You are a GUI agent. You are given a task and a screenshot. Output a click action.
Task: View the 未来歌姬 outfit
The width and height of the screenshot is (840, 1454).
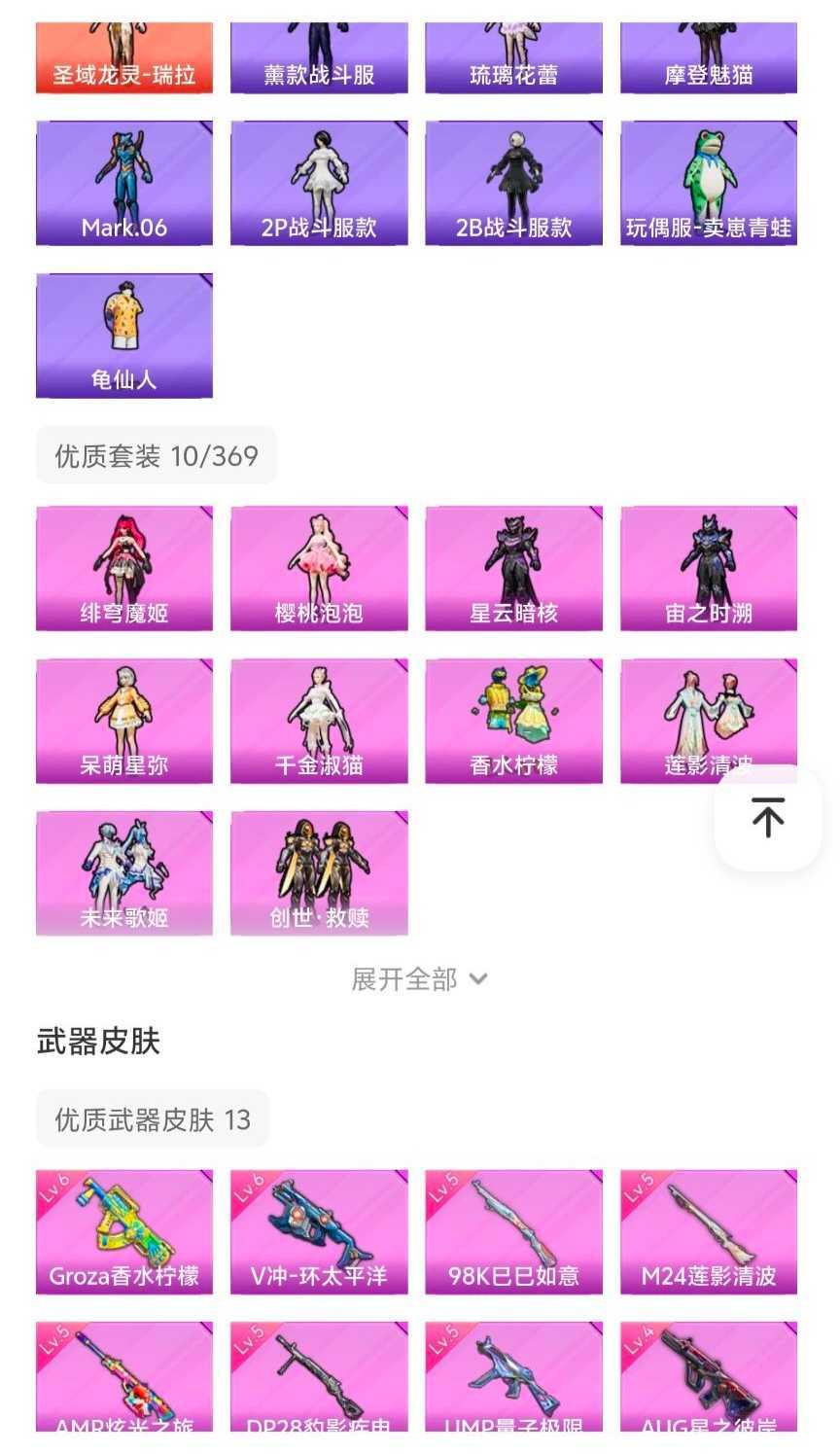(x=124, y=873)
